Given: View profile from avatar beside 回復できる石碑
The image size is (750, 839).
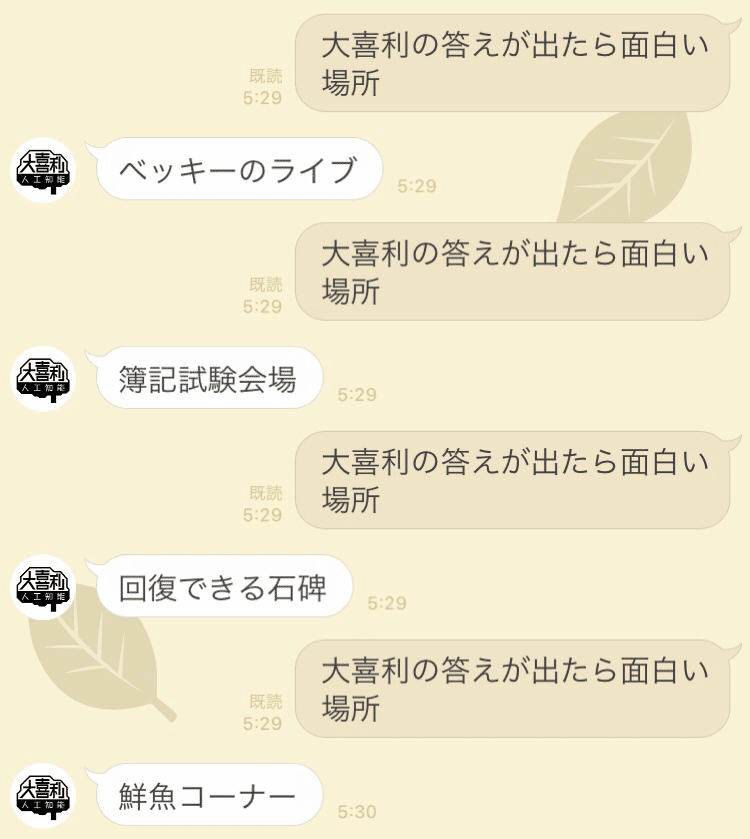Looking at the screenshot, I should [x=43, y=587].
